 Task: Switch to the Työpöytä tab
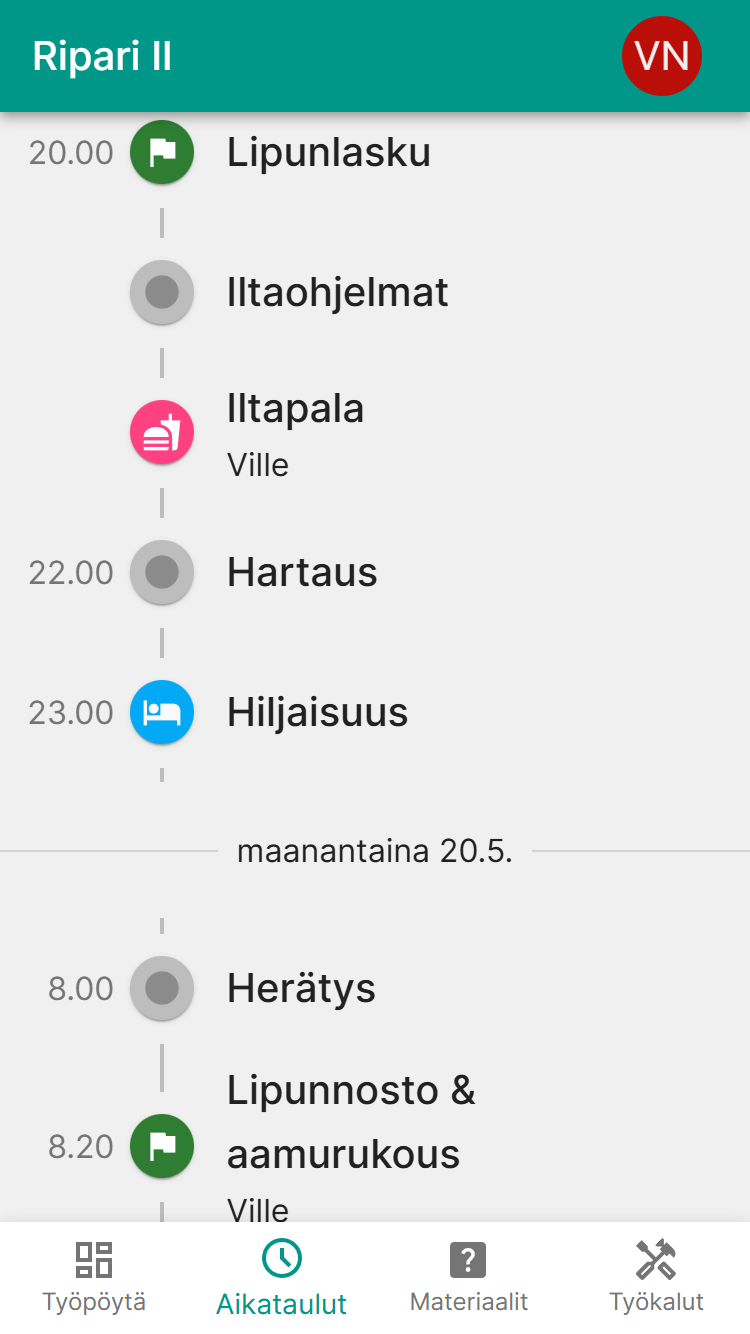pos(94,1277)
